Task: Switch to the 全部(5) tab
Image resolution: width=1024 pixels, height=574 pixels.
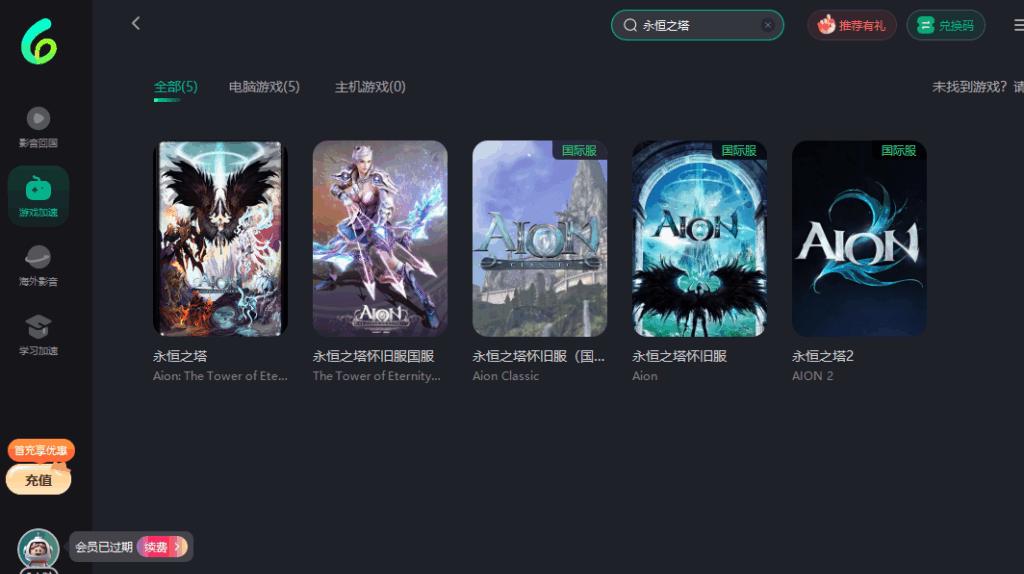Action: coord(175,87)
